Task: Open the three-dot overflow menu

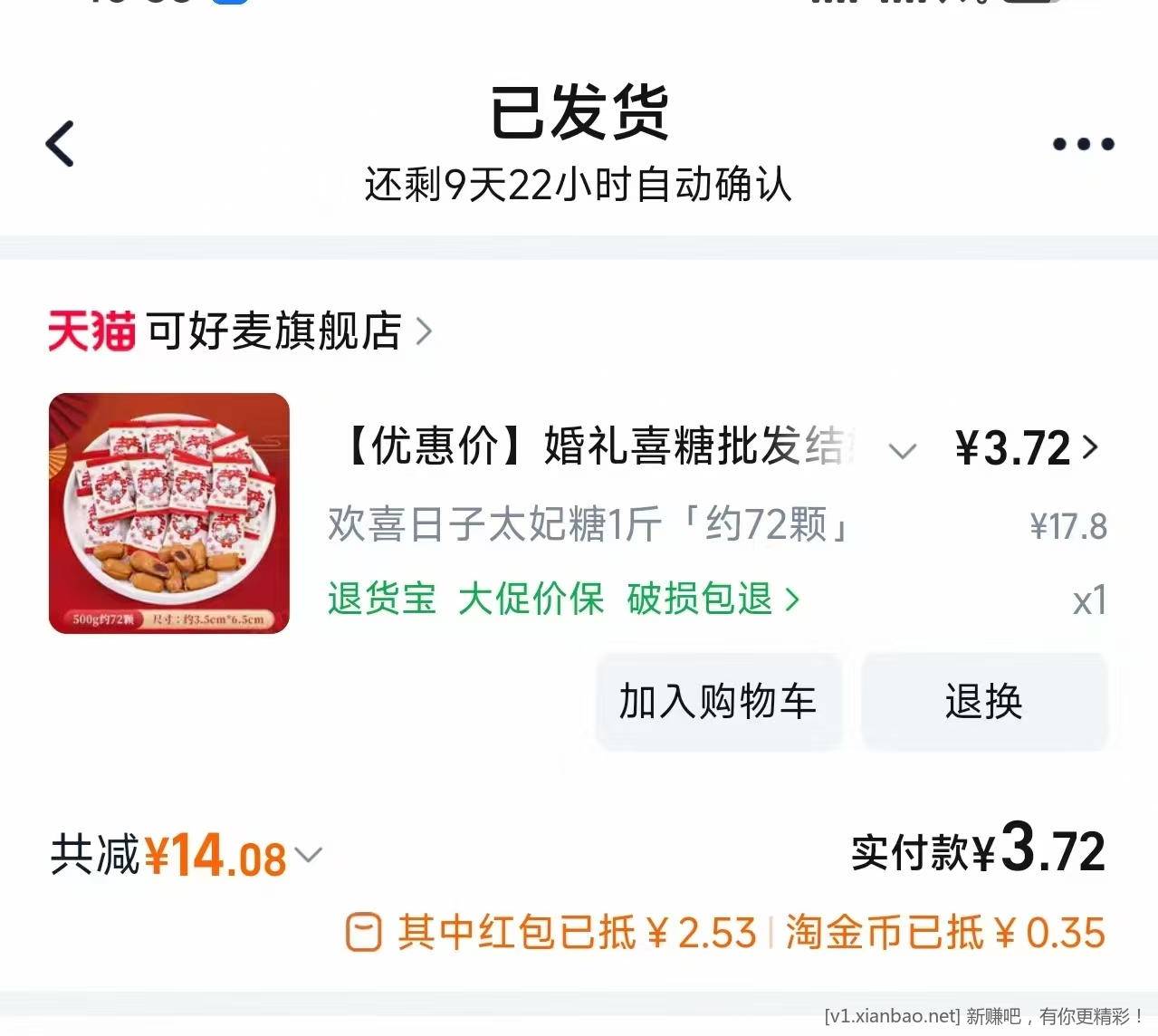Action: click(1083, 144)
